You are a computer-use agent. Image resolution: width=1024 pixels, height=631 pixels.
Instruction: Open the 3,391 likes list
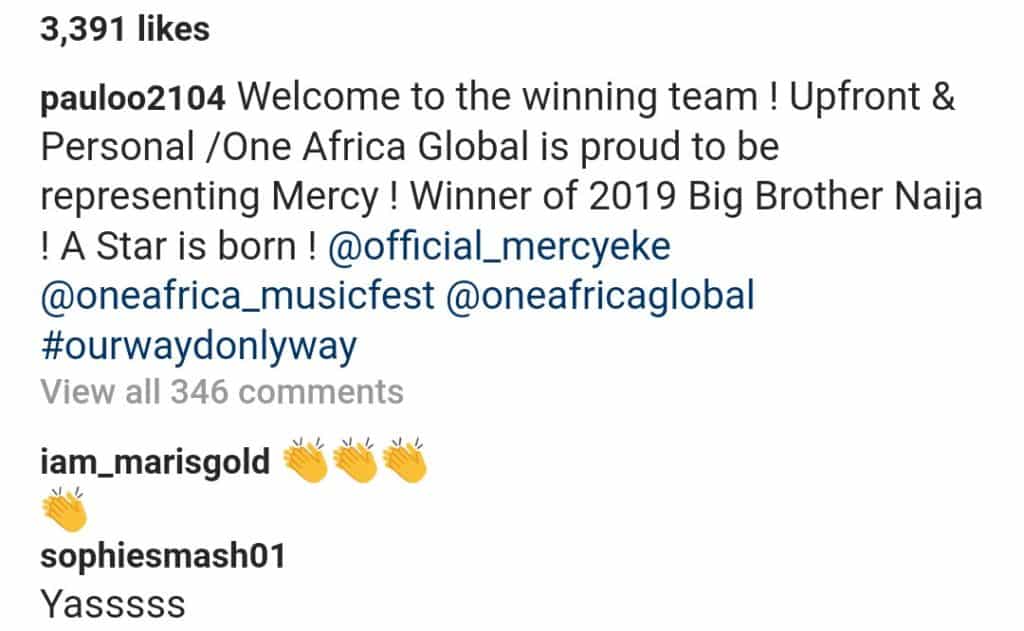coord(125,31)
